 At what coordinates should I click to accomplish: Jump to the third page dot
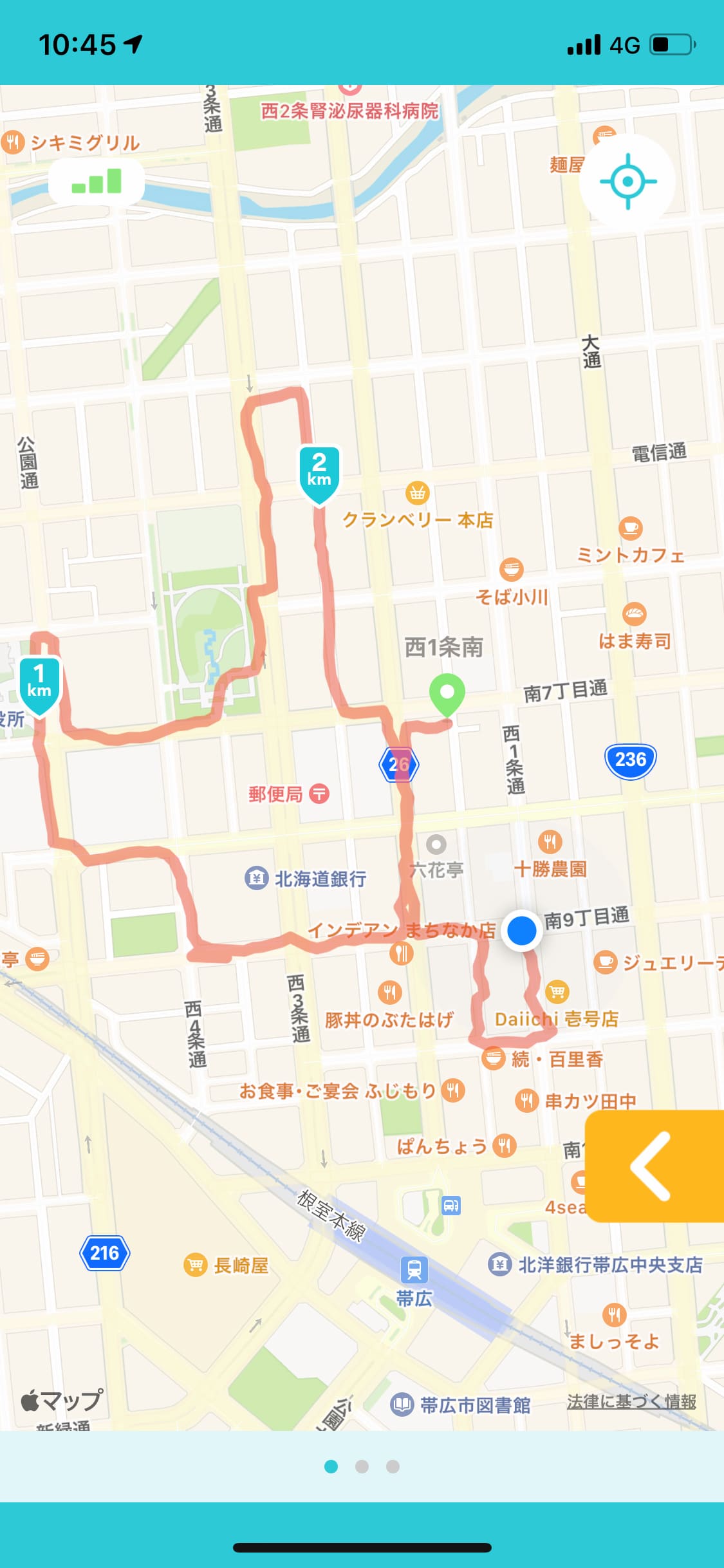tap(393, 1466)
